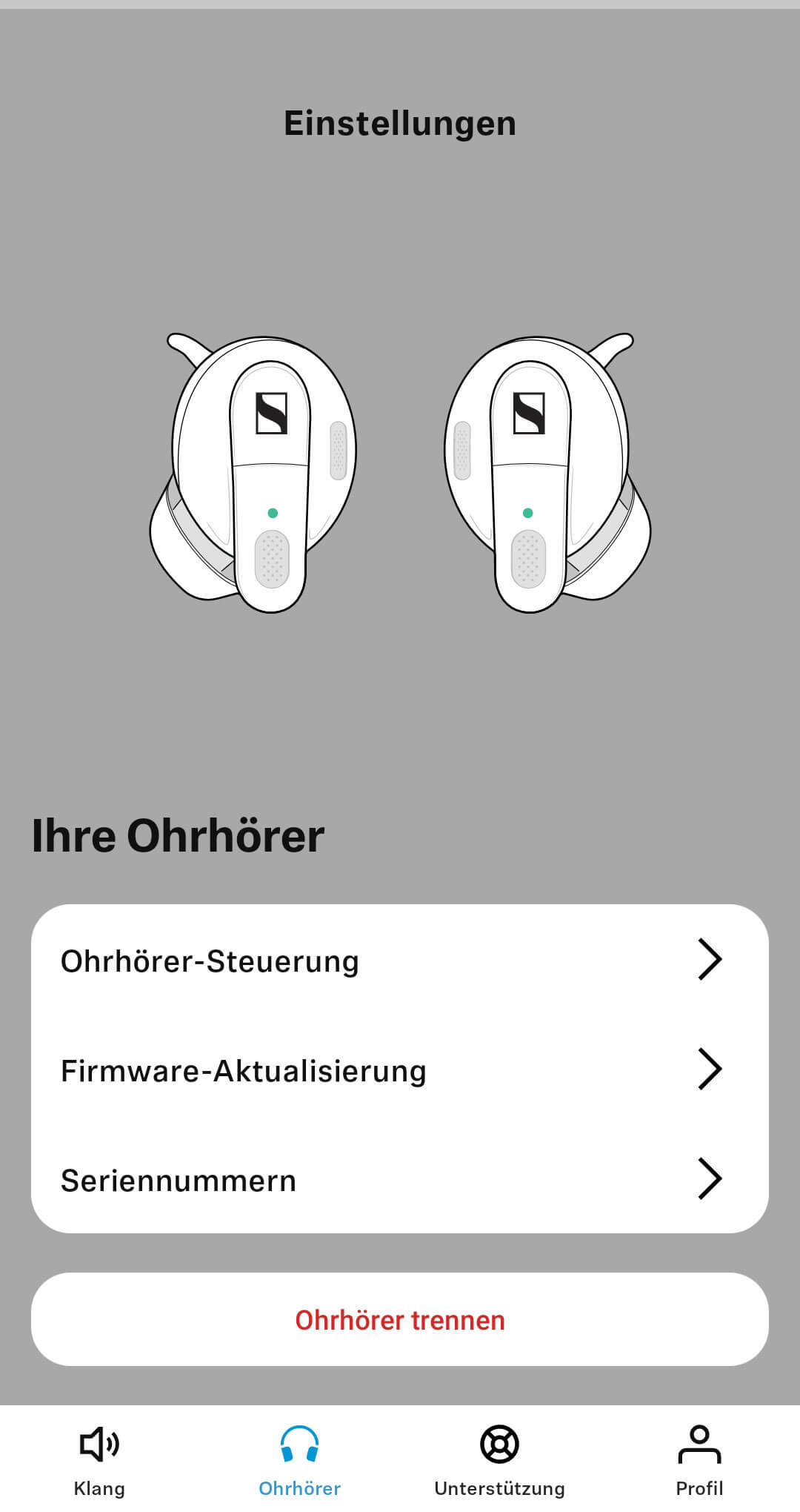Tap the Ohrhörer trennen button
The height and width of the screenshot is (1512, 800).
click(x=400, y=1320)
